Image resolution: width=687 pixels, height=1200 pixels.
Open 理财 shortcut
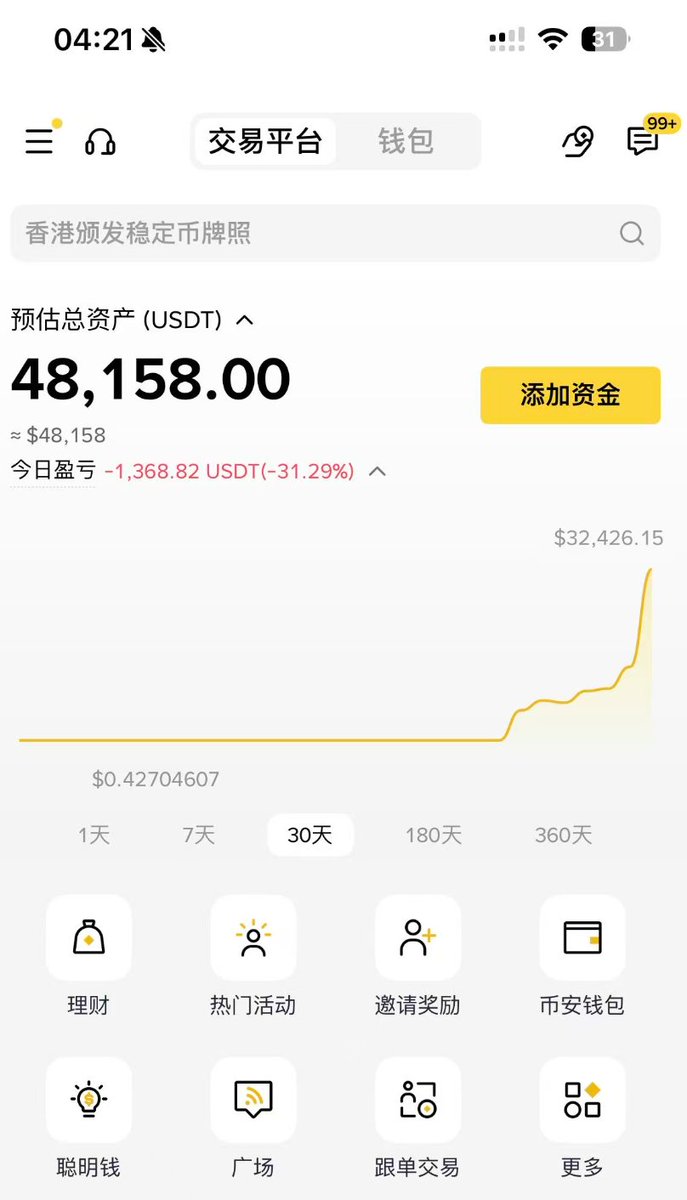(89, 956)
